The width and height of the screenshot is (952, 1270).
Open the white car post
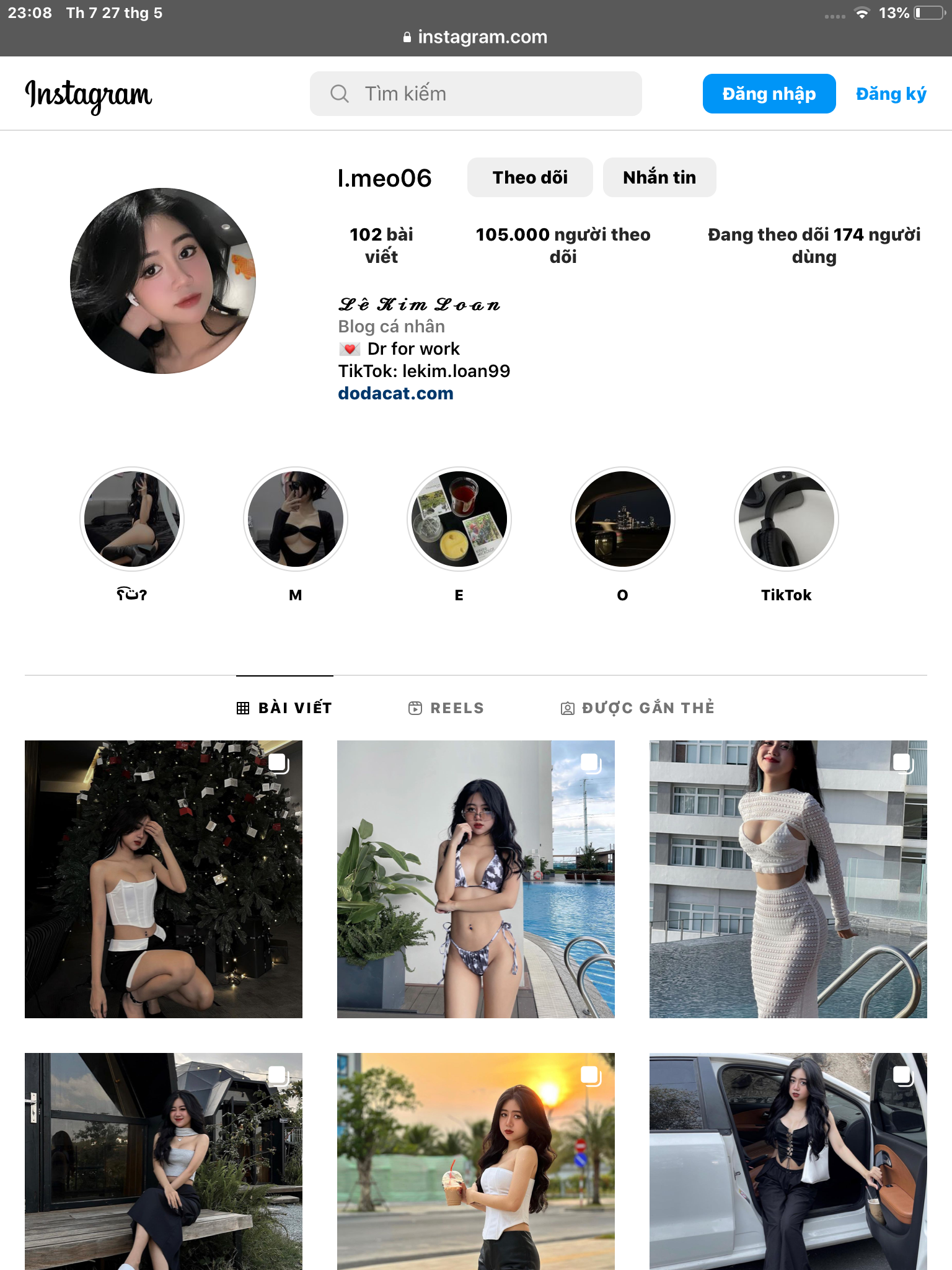pos(788,1161)
